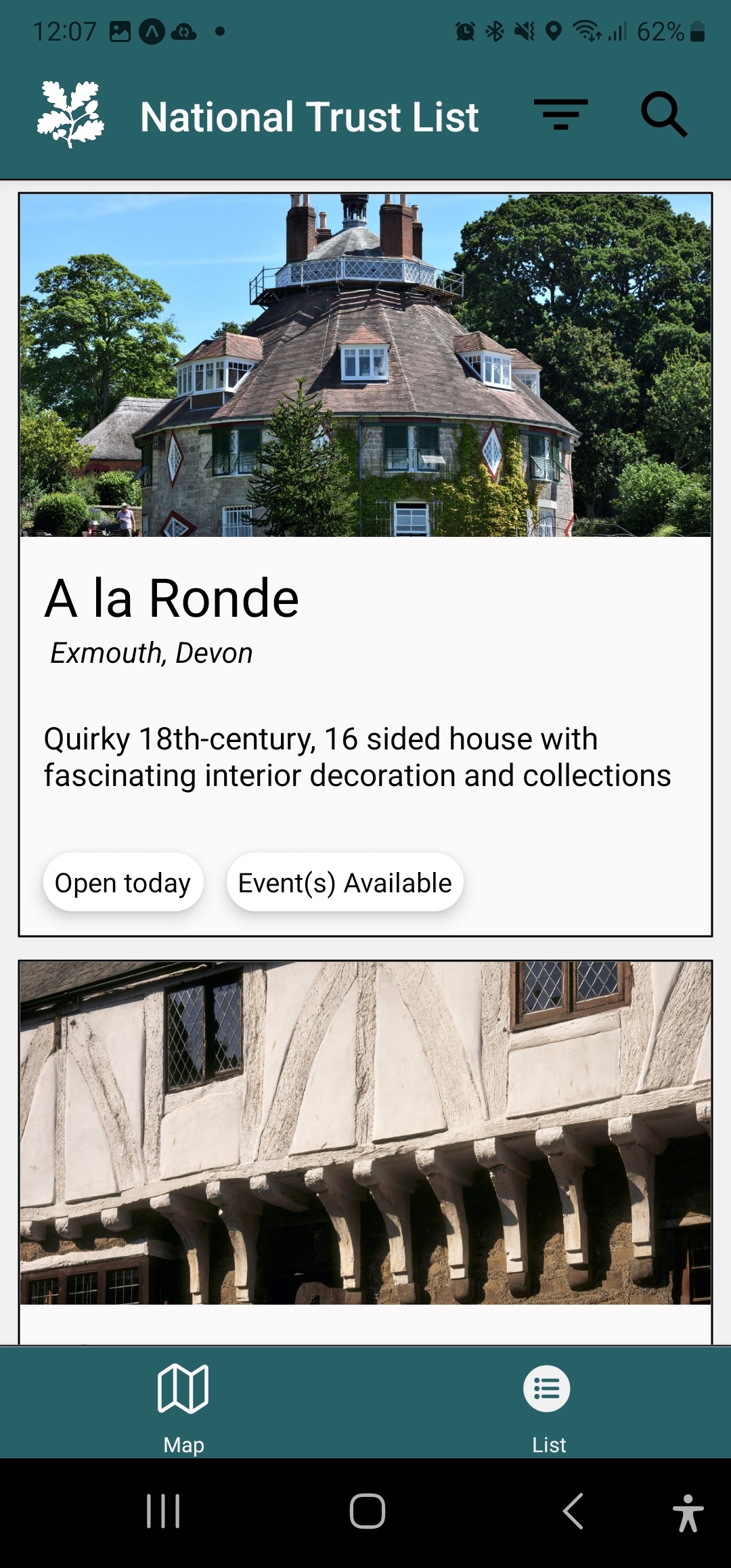Open the second property card below
Viewport: 731px width, 1568px height.
(x=365, y=1151)
